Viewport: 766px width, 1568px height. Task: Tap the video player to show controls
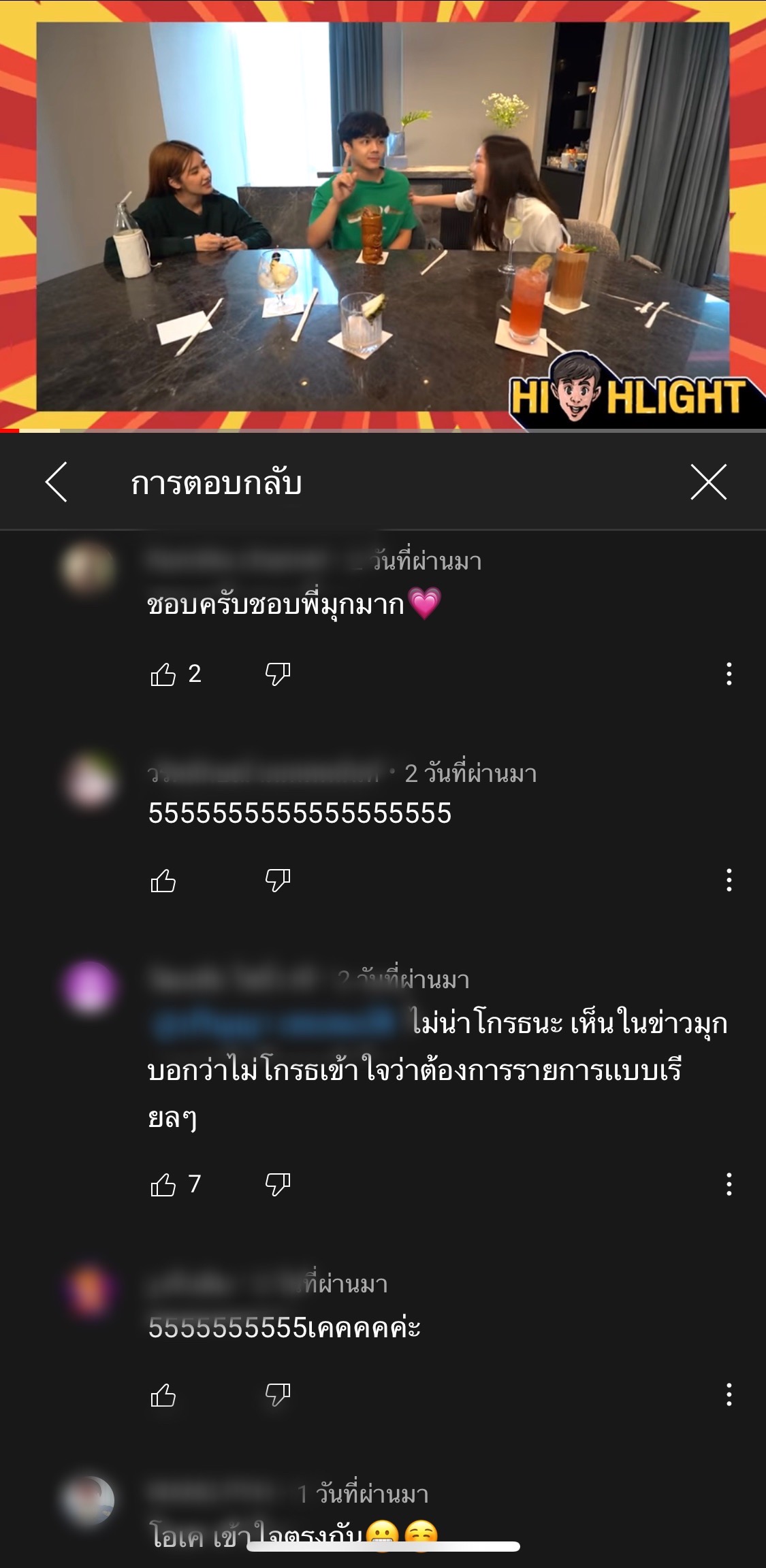click(383, 216)
